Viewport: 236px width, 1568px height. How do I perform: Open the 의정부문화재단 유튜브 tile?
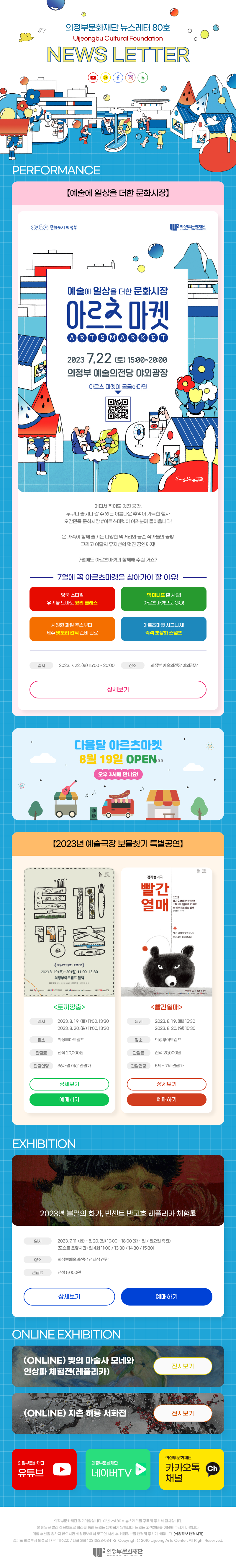[45, 1468]
